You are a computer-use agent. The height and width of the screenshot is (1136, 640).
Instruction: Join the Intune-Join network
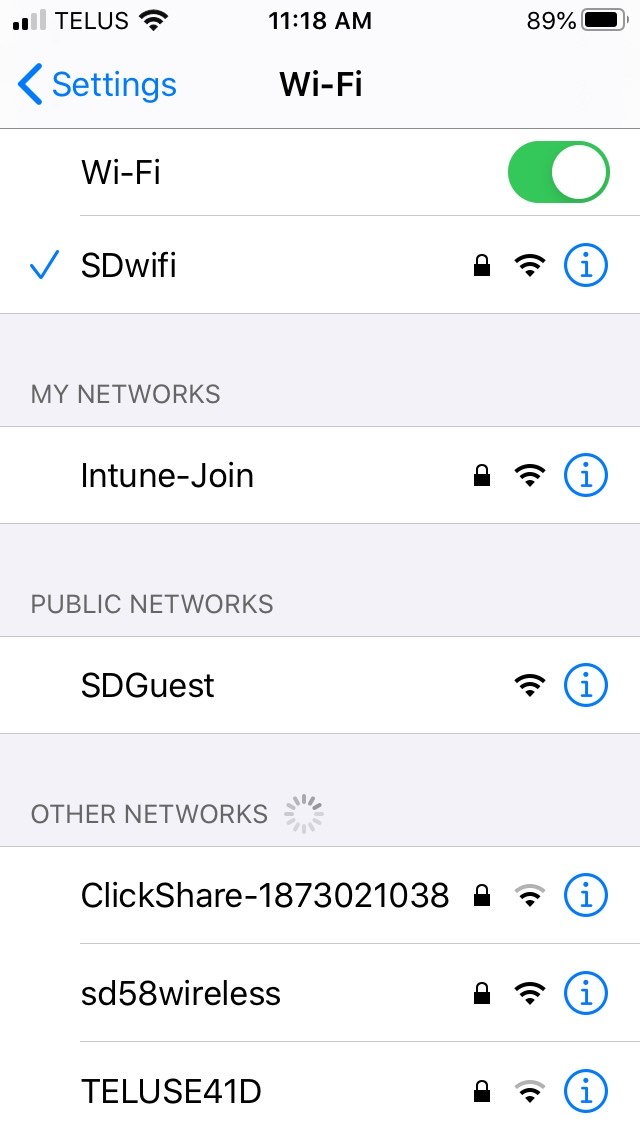tap(320, 475)
